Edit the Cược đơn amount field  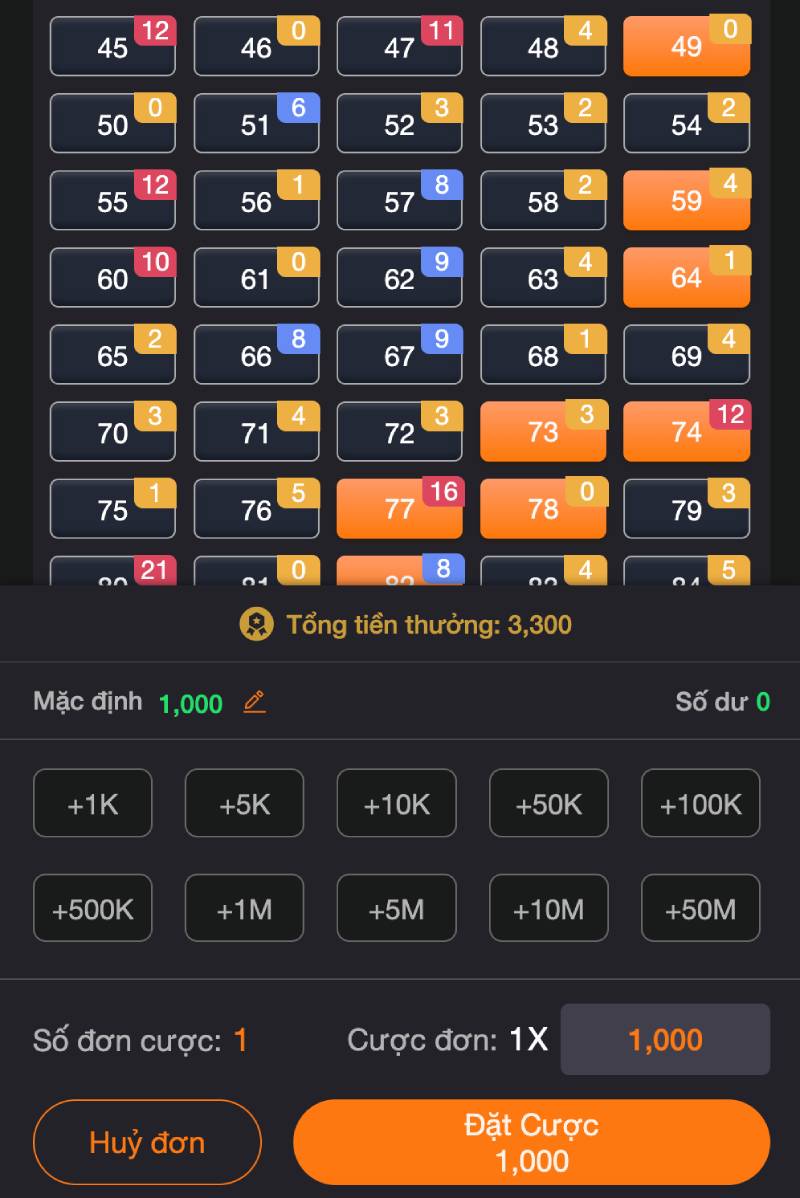pyautogui.click(x=665, y=1040)
